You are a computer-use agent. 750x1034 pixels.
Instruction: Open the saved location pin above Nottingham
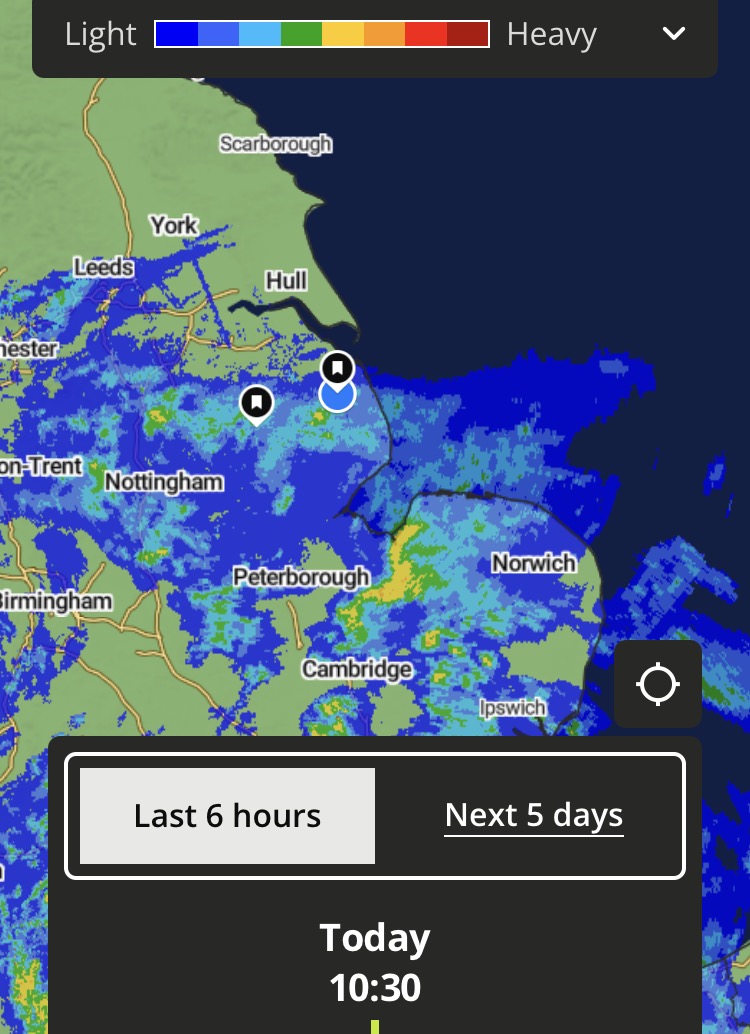[x=257, y=403]
